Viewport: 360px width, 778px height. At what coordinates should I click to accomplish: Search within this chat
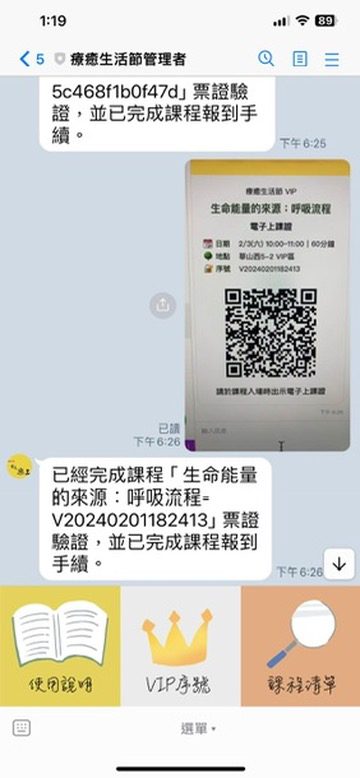[x=266, y=59]
